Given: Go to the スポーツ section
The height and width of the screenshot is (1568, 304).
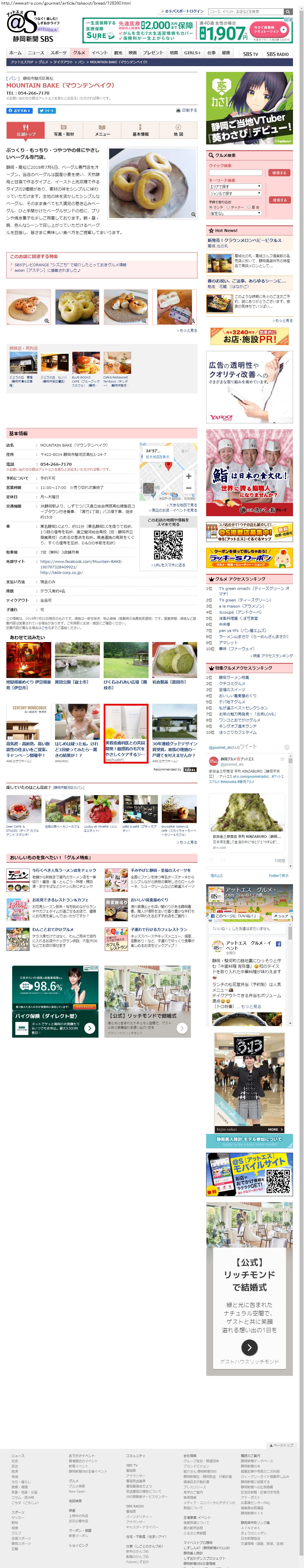Looking at the screenshot, I should pos(58,53).
